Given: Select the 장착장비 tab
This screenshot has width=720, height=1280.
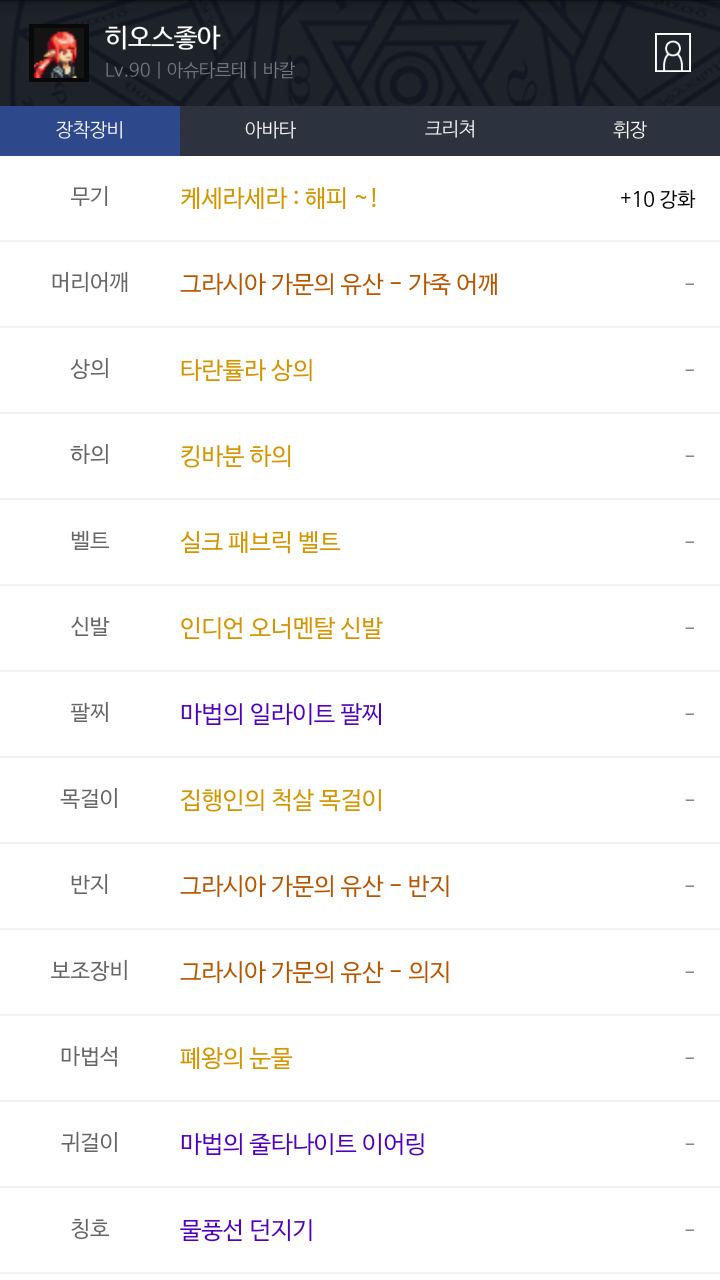Looking at the screenshot, I should pyautogui.click(x=90, y=130).
